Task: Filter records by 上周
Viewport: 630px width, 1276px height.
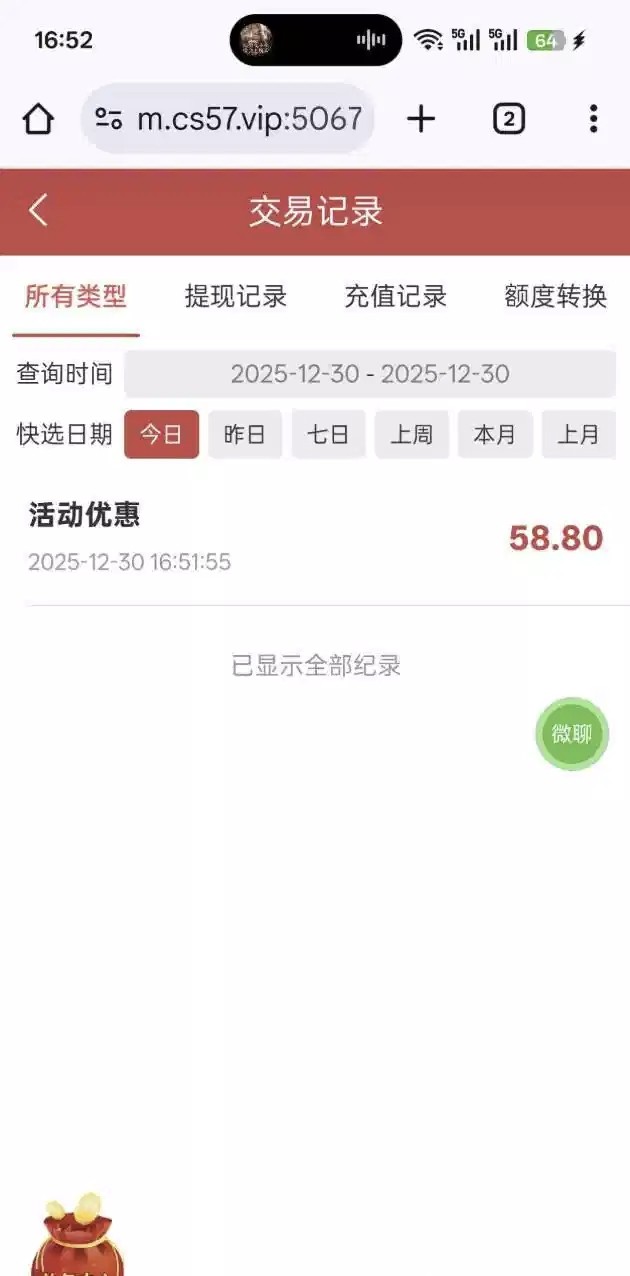Action: click(x=411, y=435)
